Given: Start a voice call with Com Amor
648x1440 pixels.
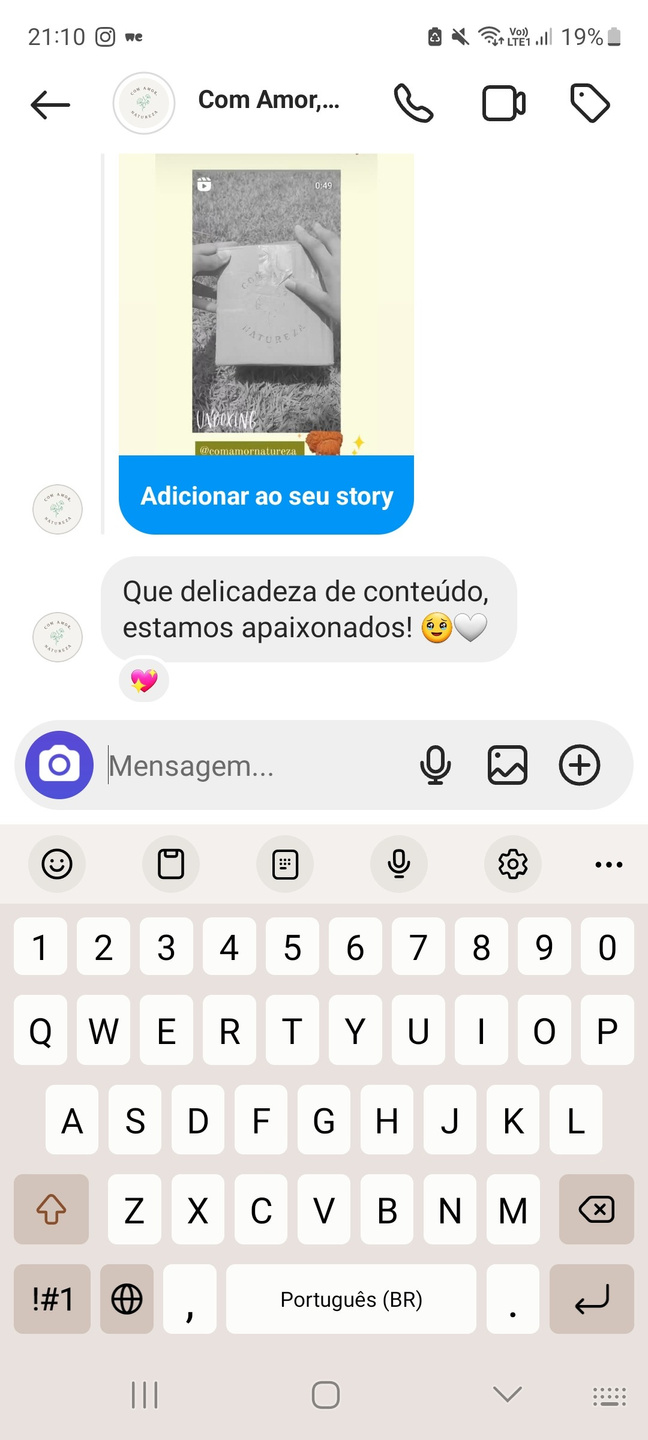Looking at the screenshot, I should pos(414,104).
